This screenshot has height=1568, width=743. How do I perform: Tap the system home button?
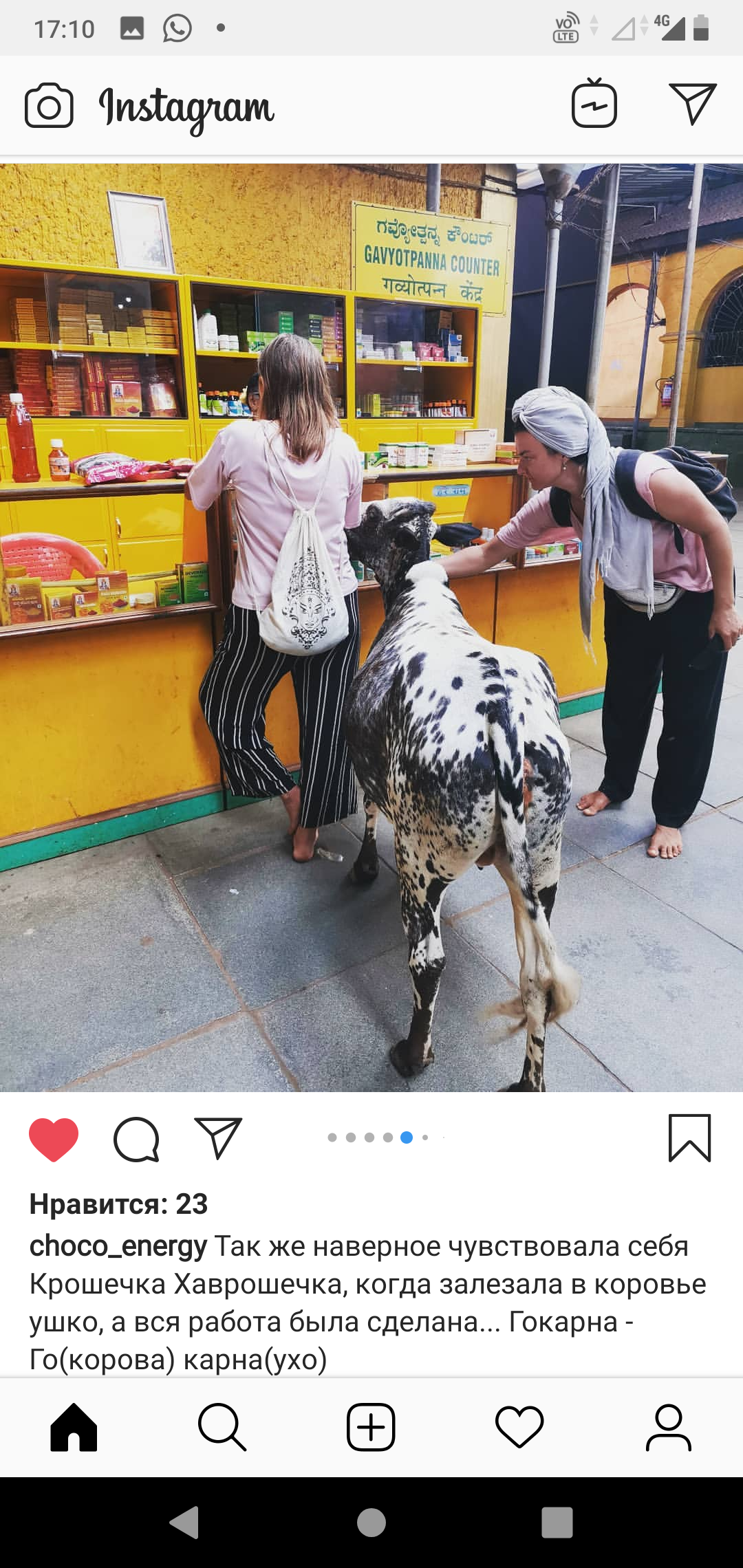coord(371,1523)
